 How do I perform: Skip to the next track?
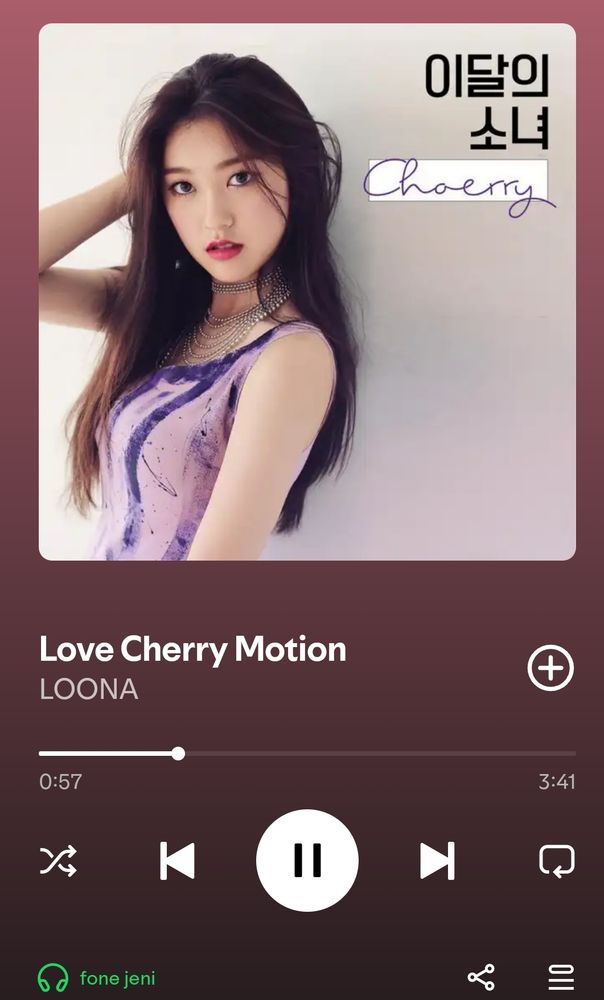tap(437, 860)
